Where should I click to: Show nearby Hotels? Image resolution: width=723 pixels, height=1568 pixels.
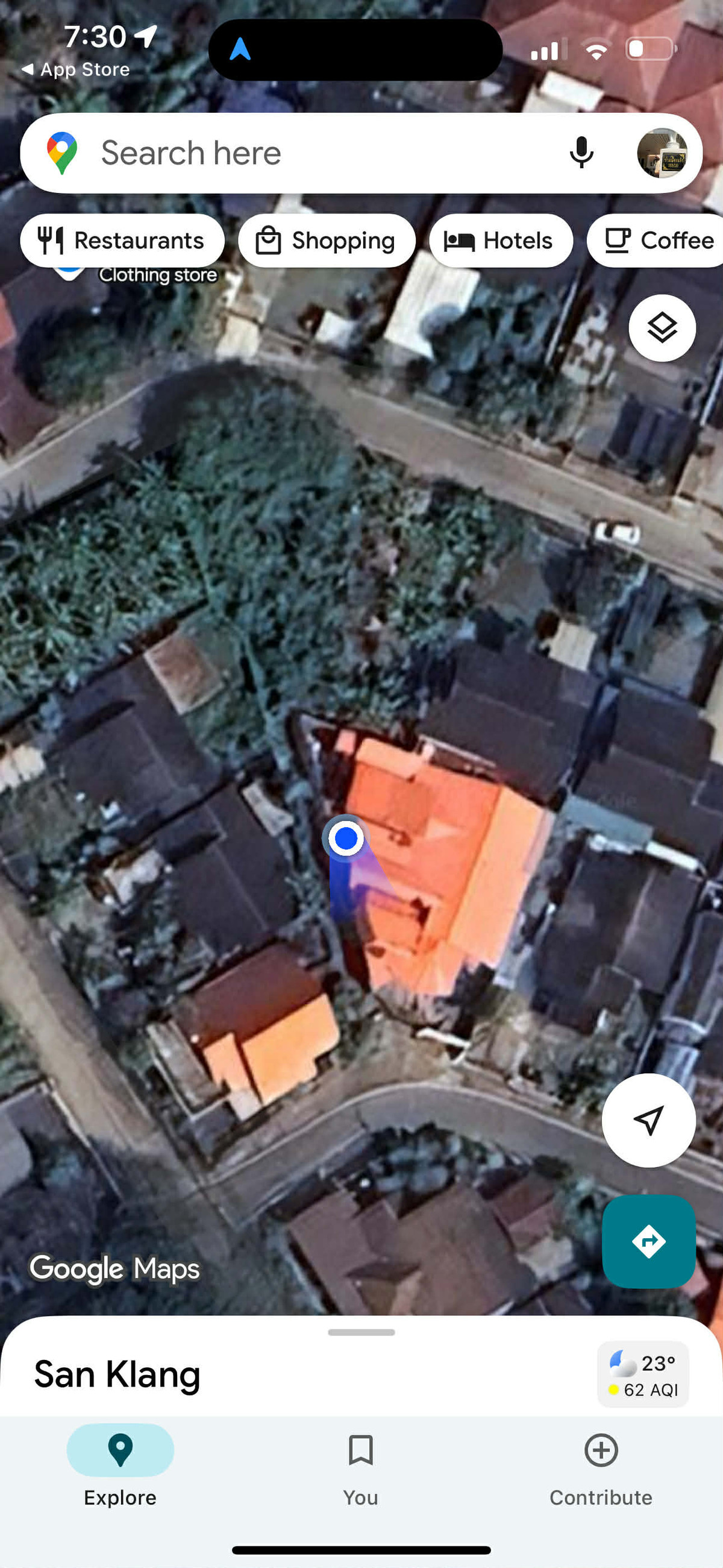500,241
